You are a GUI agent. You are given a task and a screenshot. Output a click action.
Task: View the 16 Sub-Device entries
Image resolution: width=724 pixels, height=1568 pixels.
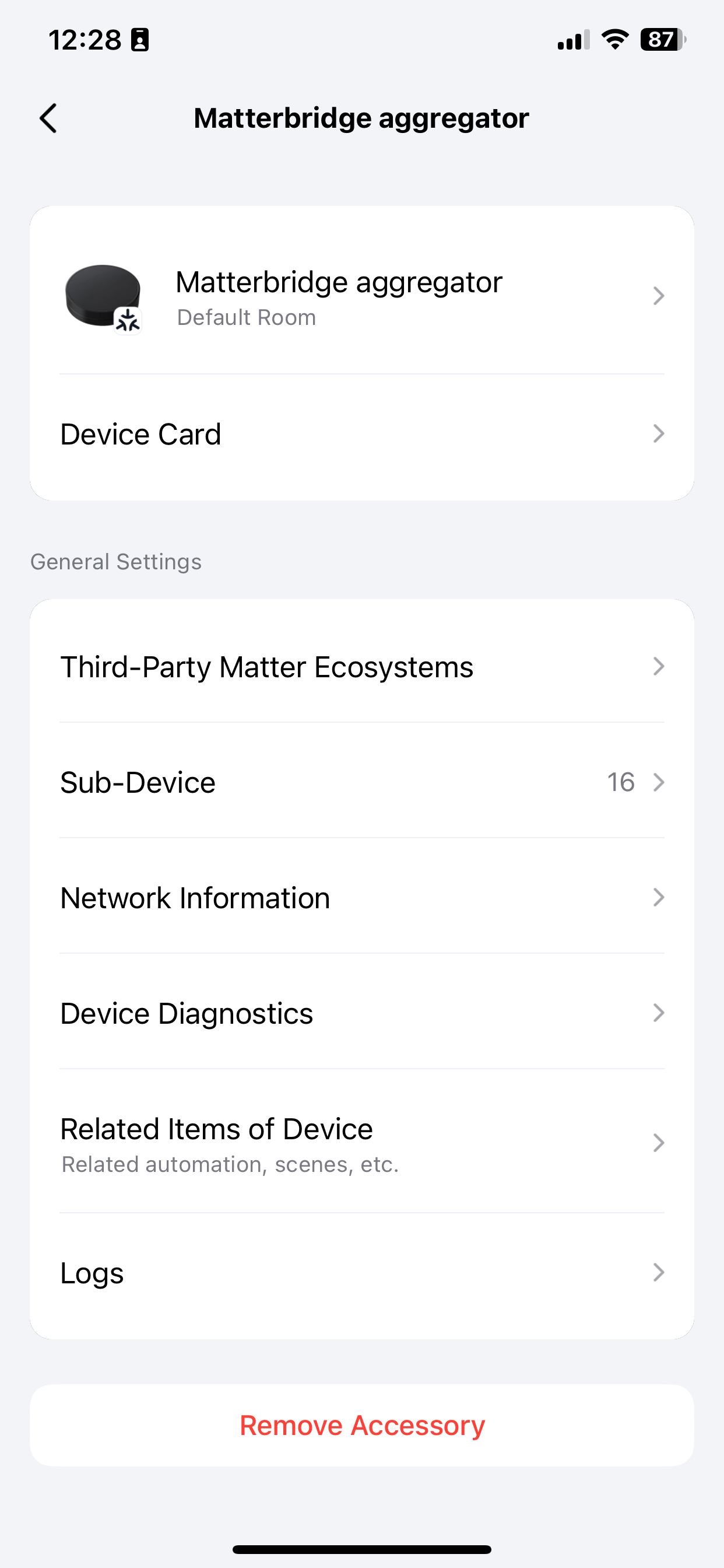point(361,782)
